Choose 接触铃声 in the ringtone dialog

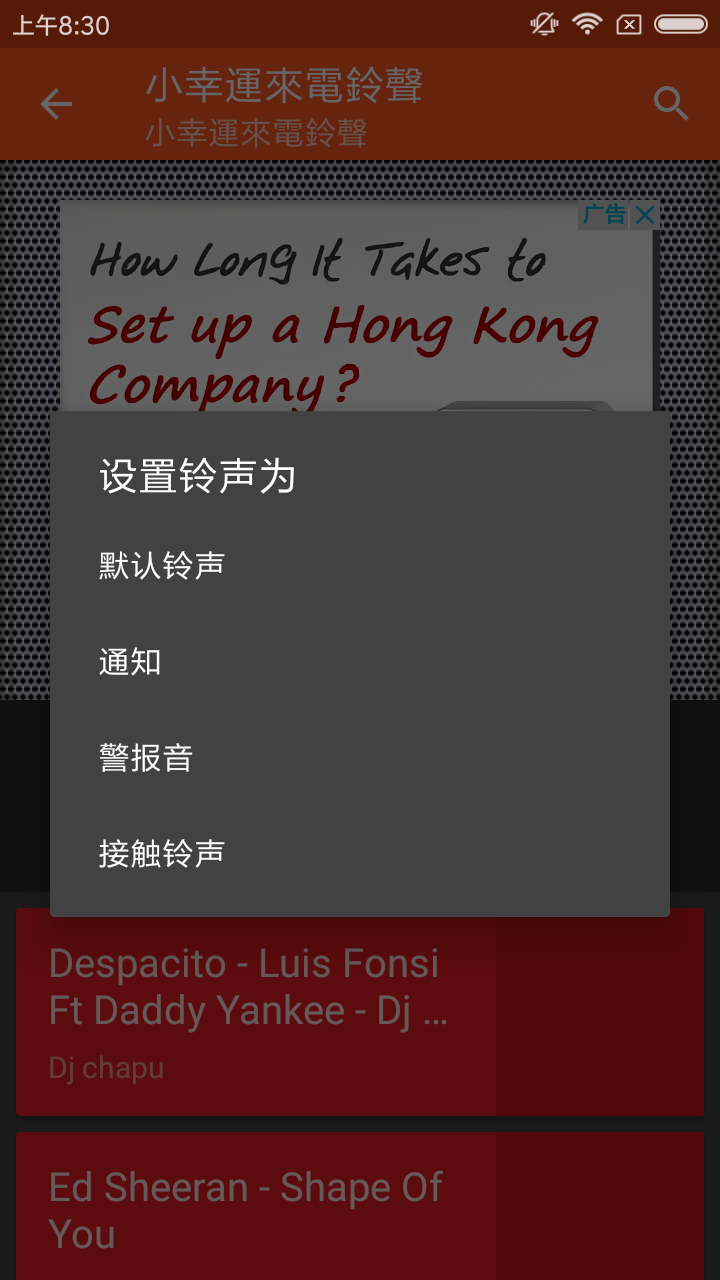pyautogui.click(x=160, y=852)
